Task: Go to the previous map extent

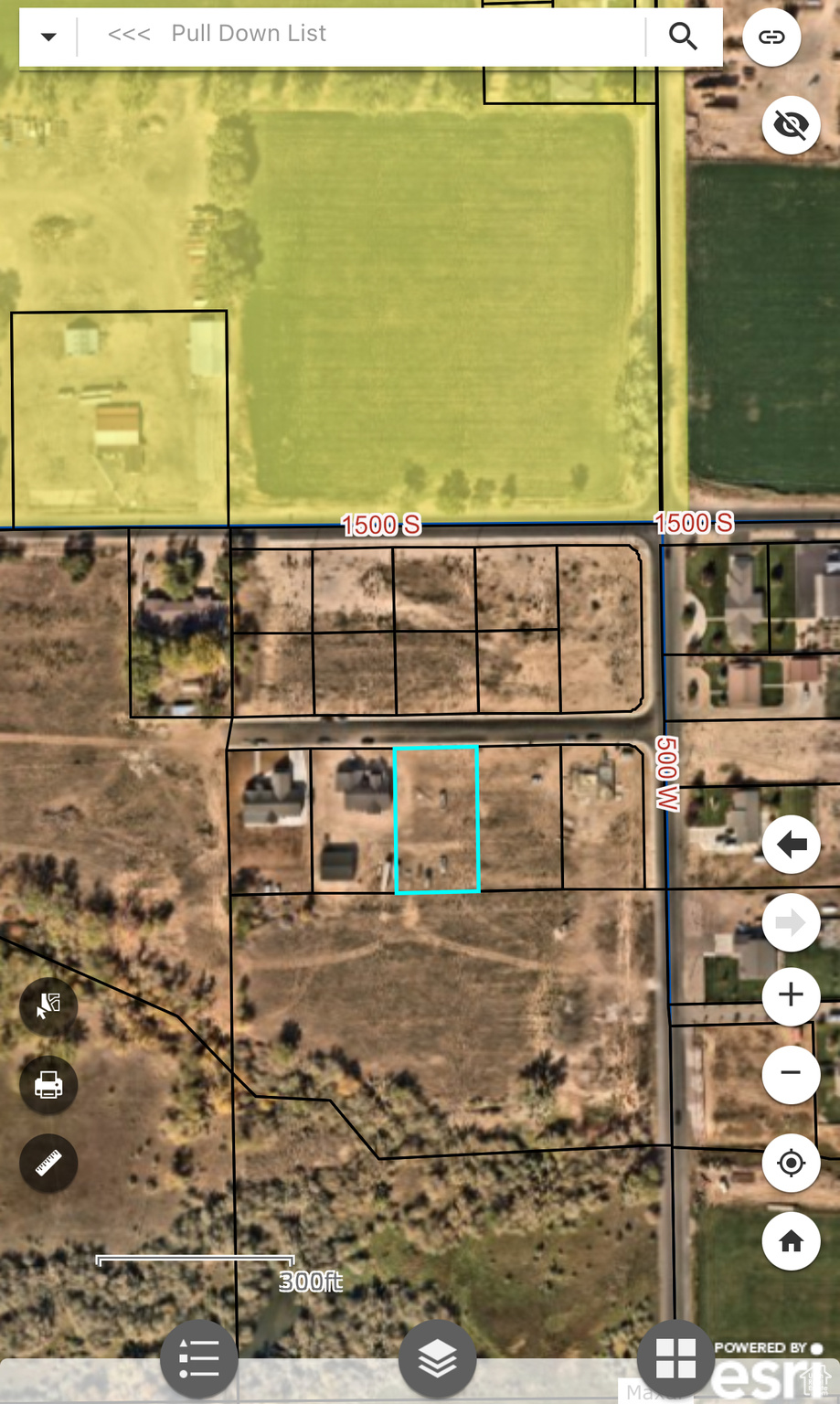Action: [791, 845]
